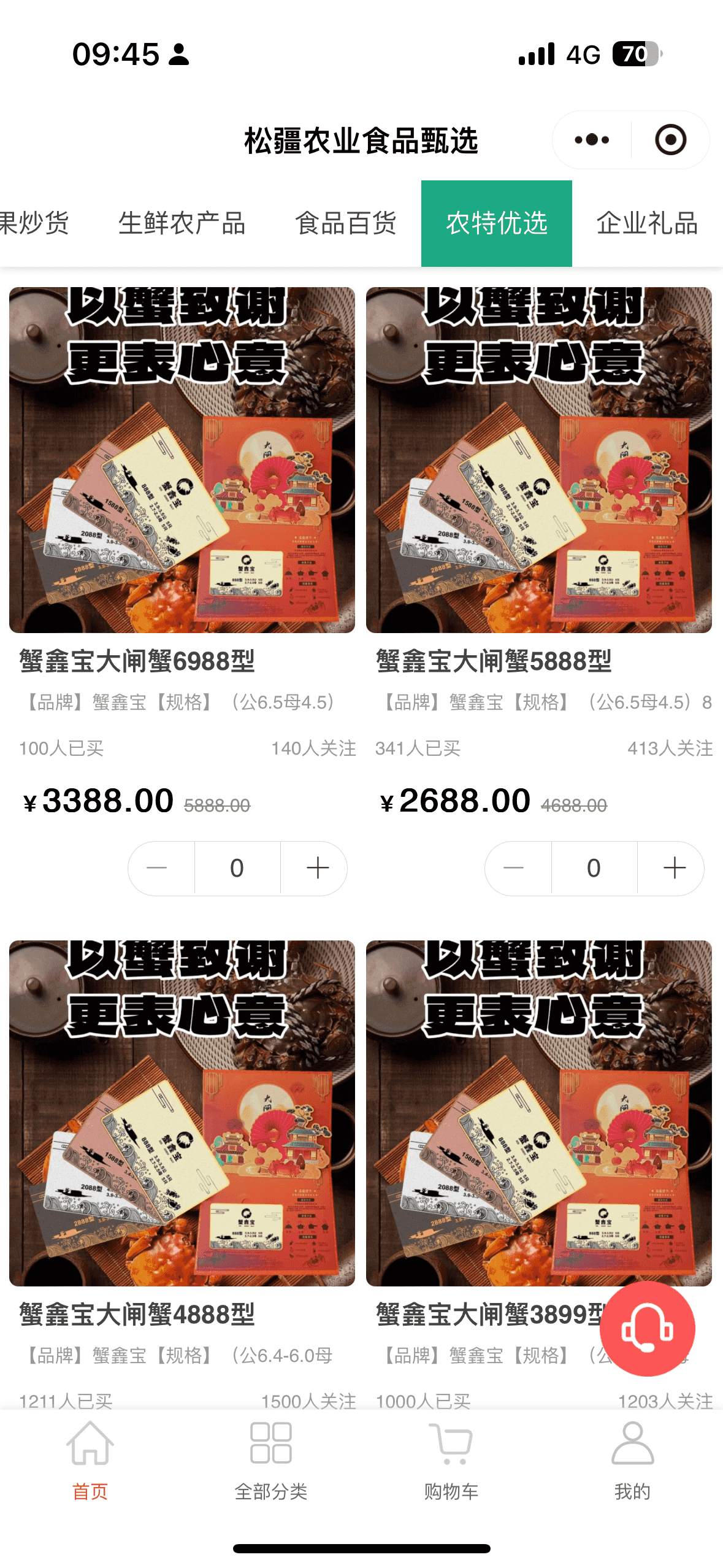
Task: Add one 蟹鑫宝大闸蟹5888型 with plus
Action: point(674,868)
